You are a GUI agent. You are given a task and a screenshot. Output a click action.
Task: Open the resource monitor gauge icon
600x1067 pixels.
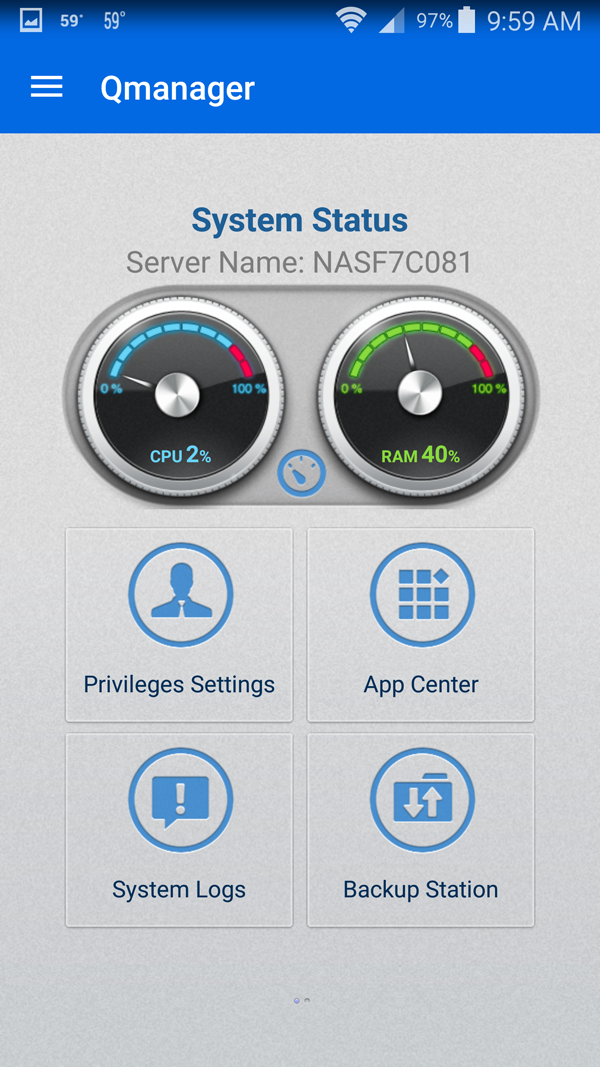[x=301, y=474]
